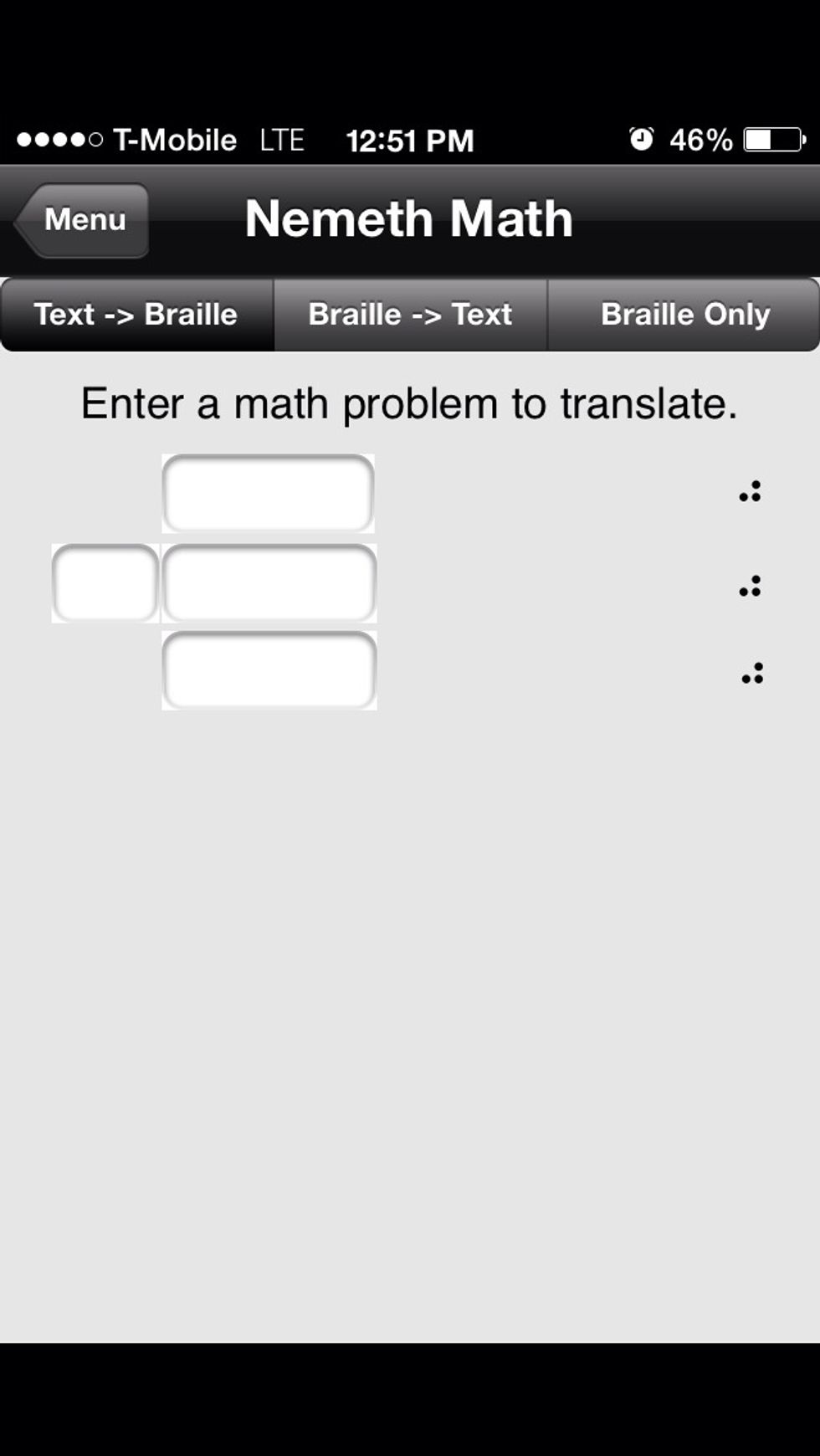
Task: Toggle the Text -> Braille mode
Action: pyautogui.click(x=135, y=315)
